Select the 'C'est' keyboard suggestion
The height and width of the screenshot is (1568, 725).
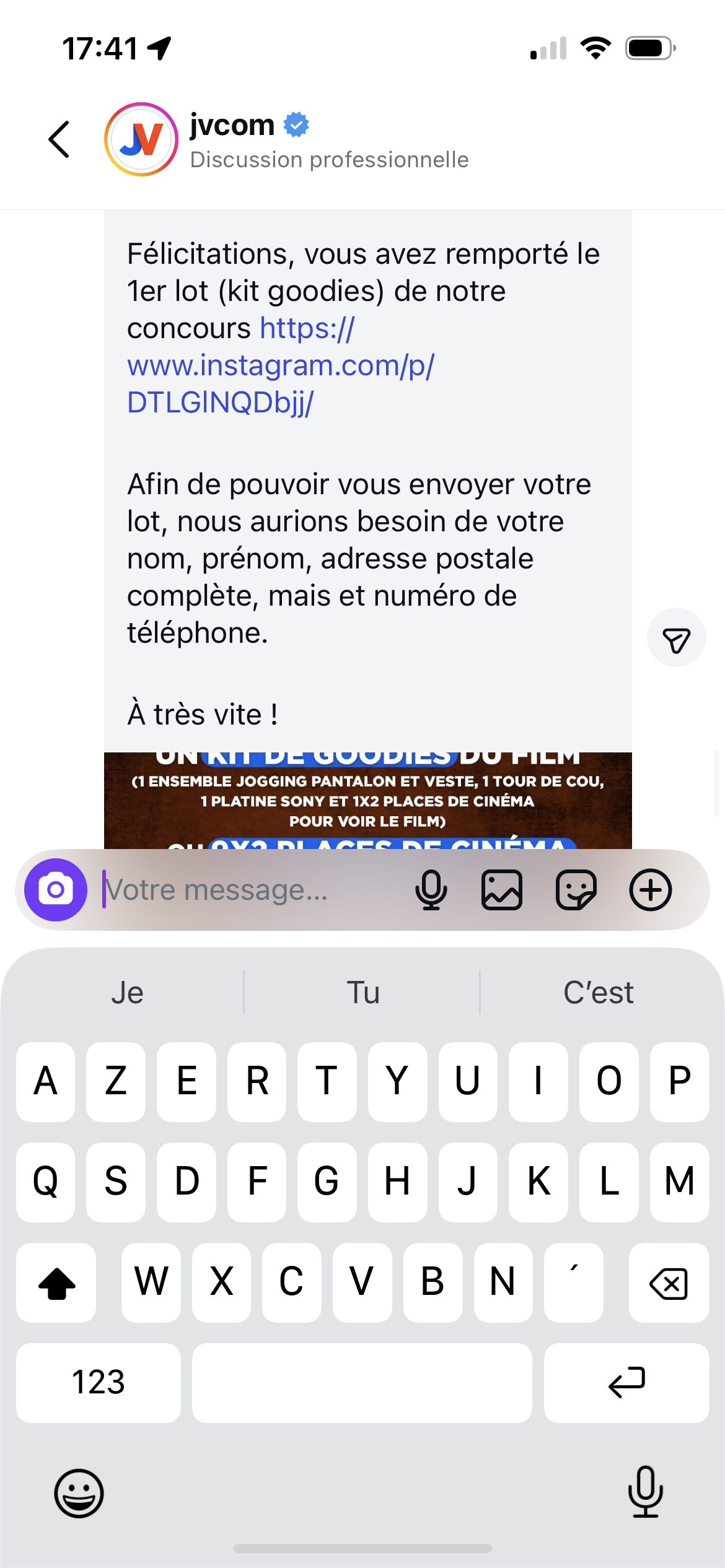coord(598,992)
